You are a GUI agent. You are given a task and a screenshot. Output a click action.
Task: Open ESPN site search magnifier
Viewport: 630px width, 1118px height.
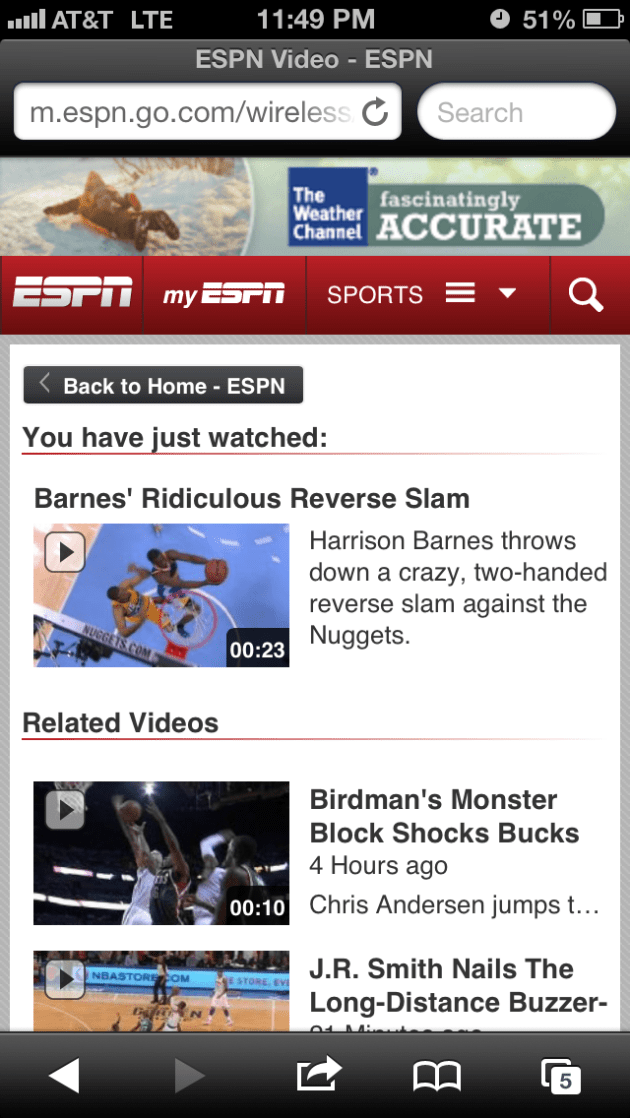(x=586, y=294)
